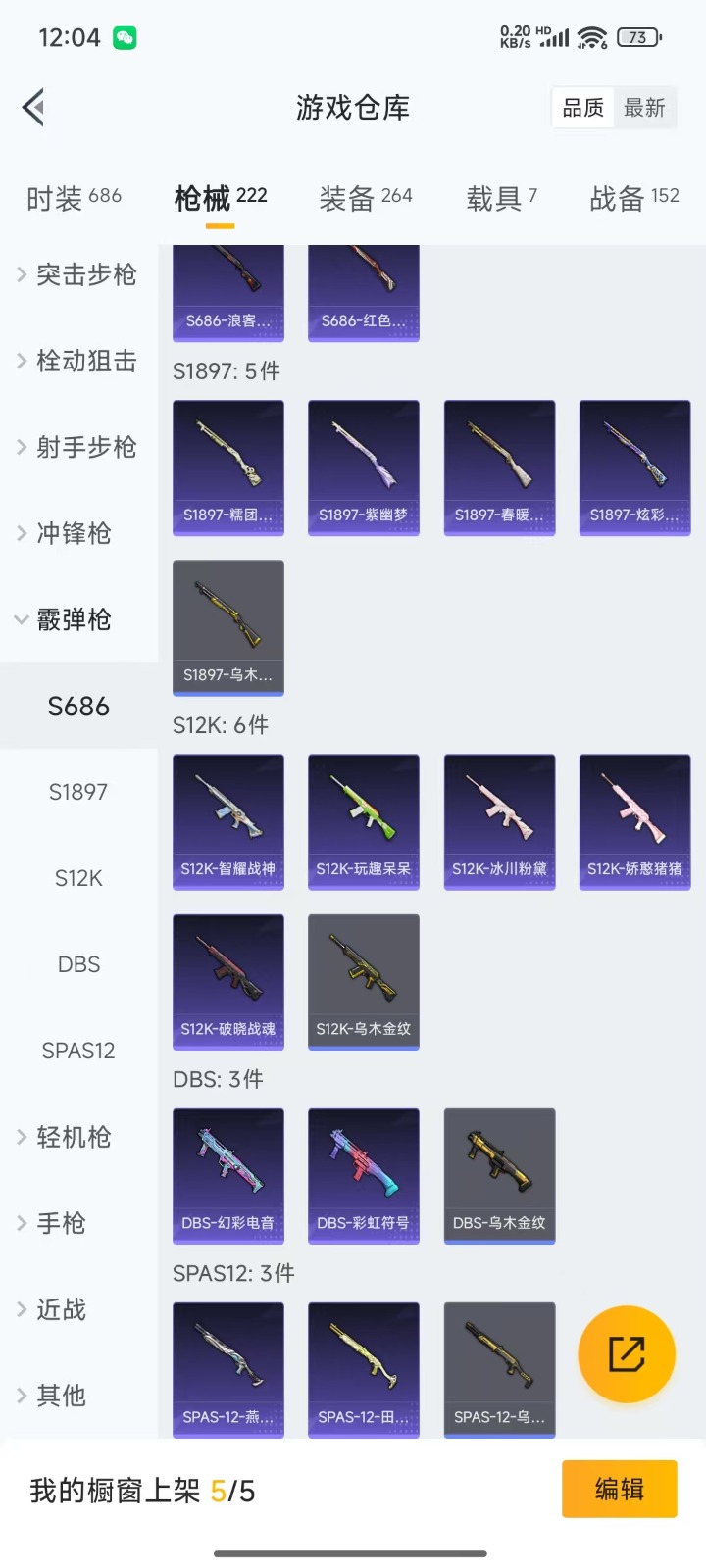This screenshot has height=1568, width=706.
Task: Switch to the 装备 tab
Action: pyautogui.click(x=365, y=199)
